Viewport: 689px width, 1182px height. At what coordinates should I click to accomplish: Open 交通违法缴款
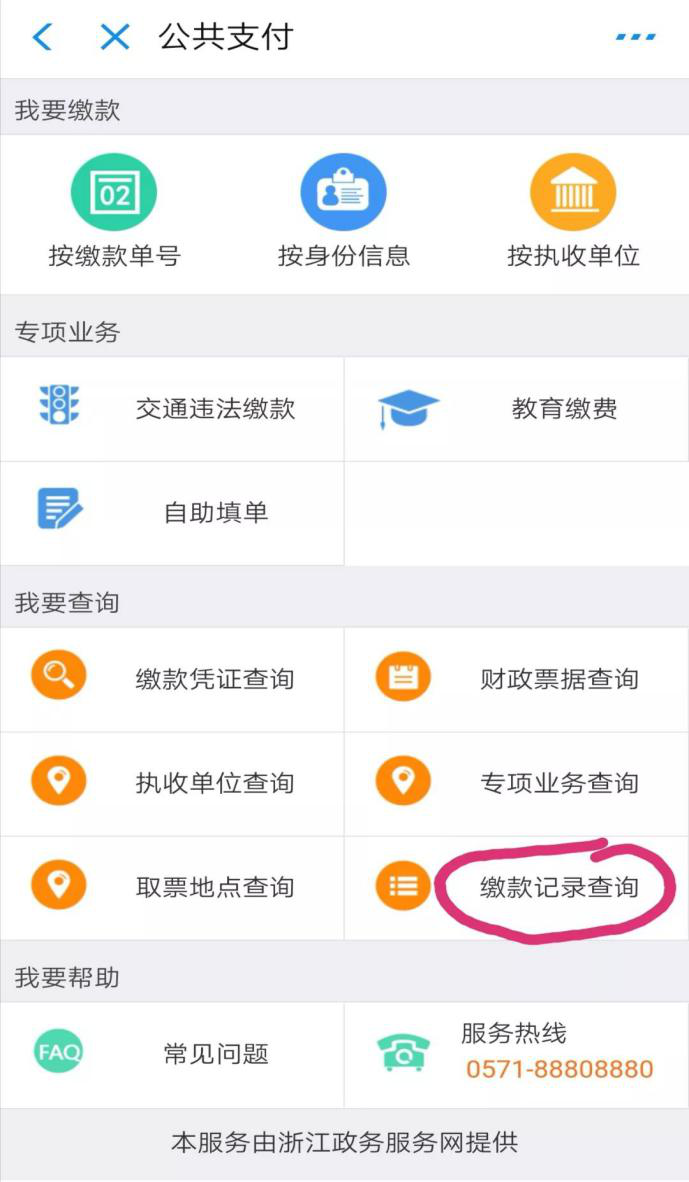click(172, 409)
